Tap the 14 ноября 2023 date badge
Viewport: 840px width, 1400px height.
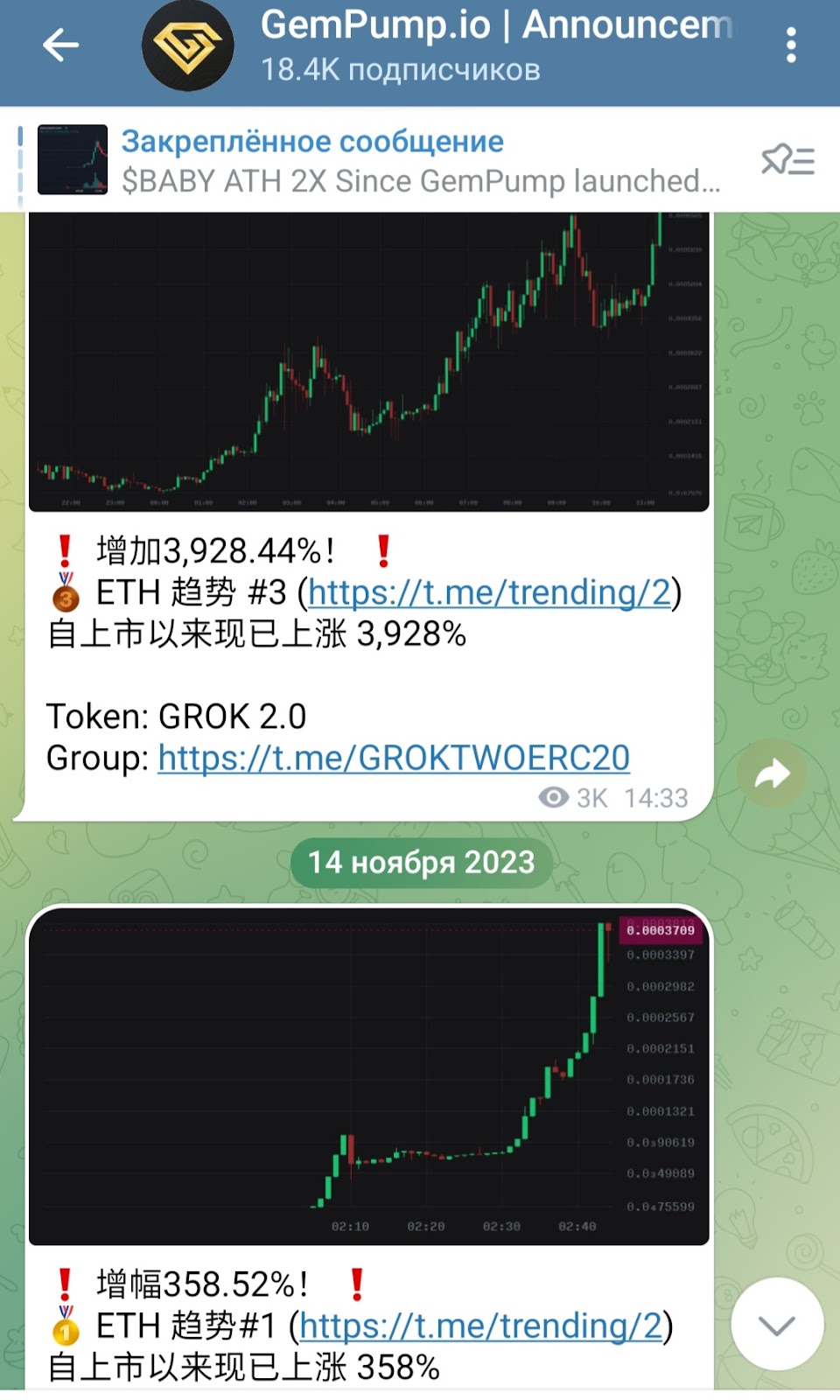420,862
